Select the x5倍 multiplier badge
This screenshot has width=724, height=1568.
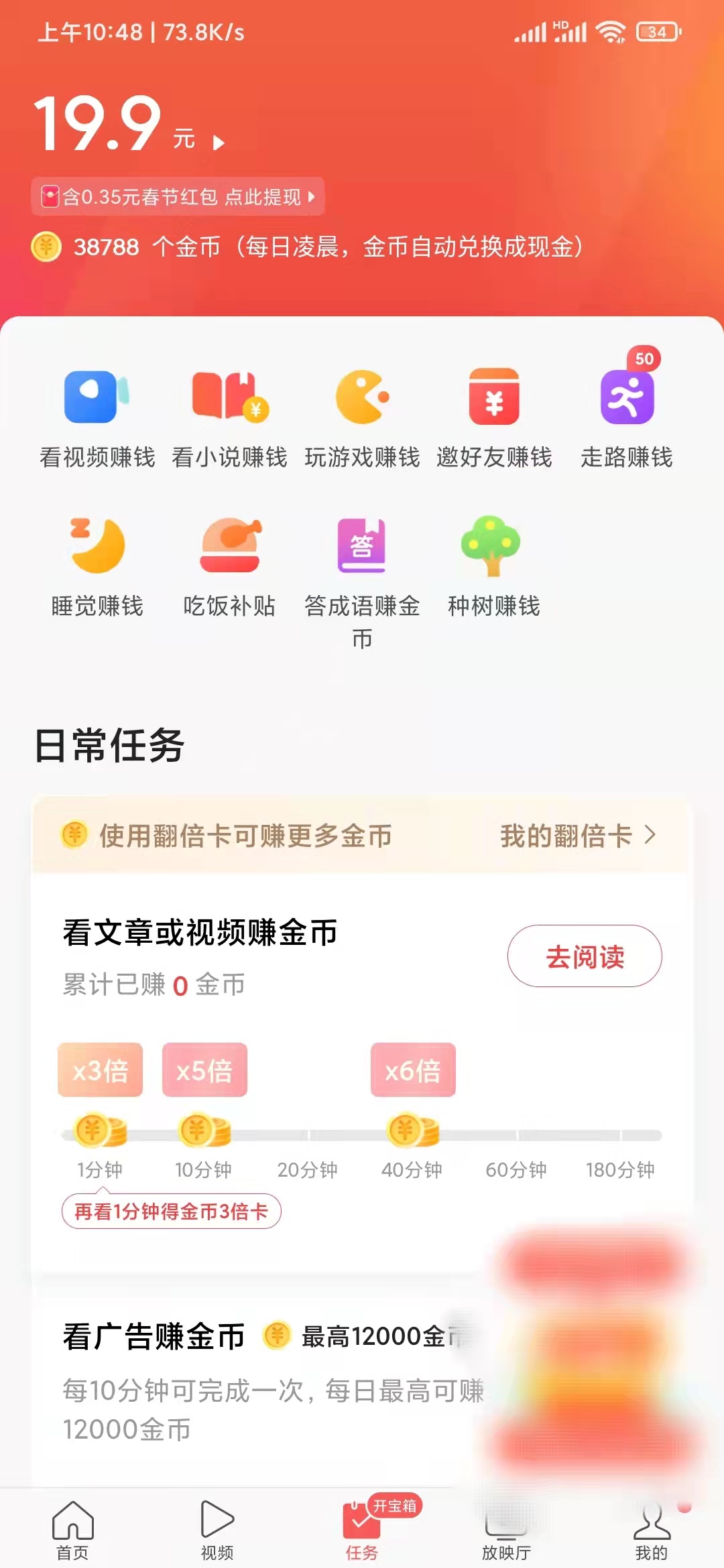(204, 1070)
